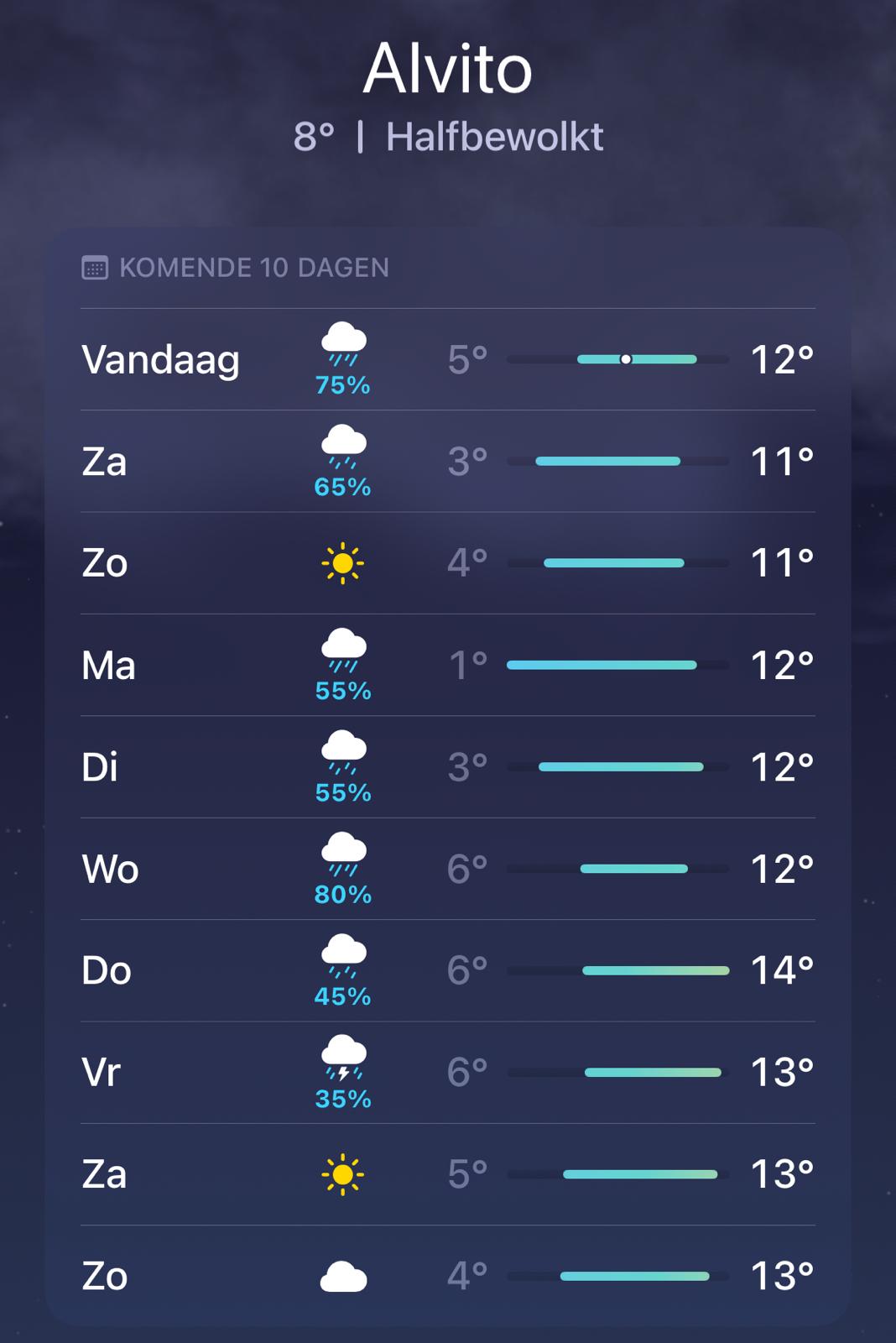Open the Za forecast with 65% rain
This screenshot has width=896, height=1343.
point(447,461)
